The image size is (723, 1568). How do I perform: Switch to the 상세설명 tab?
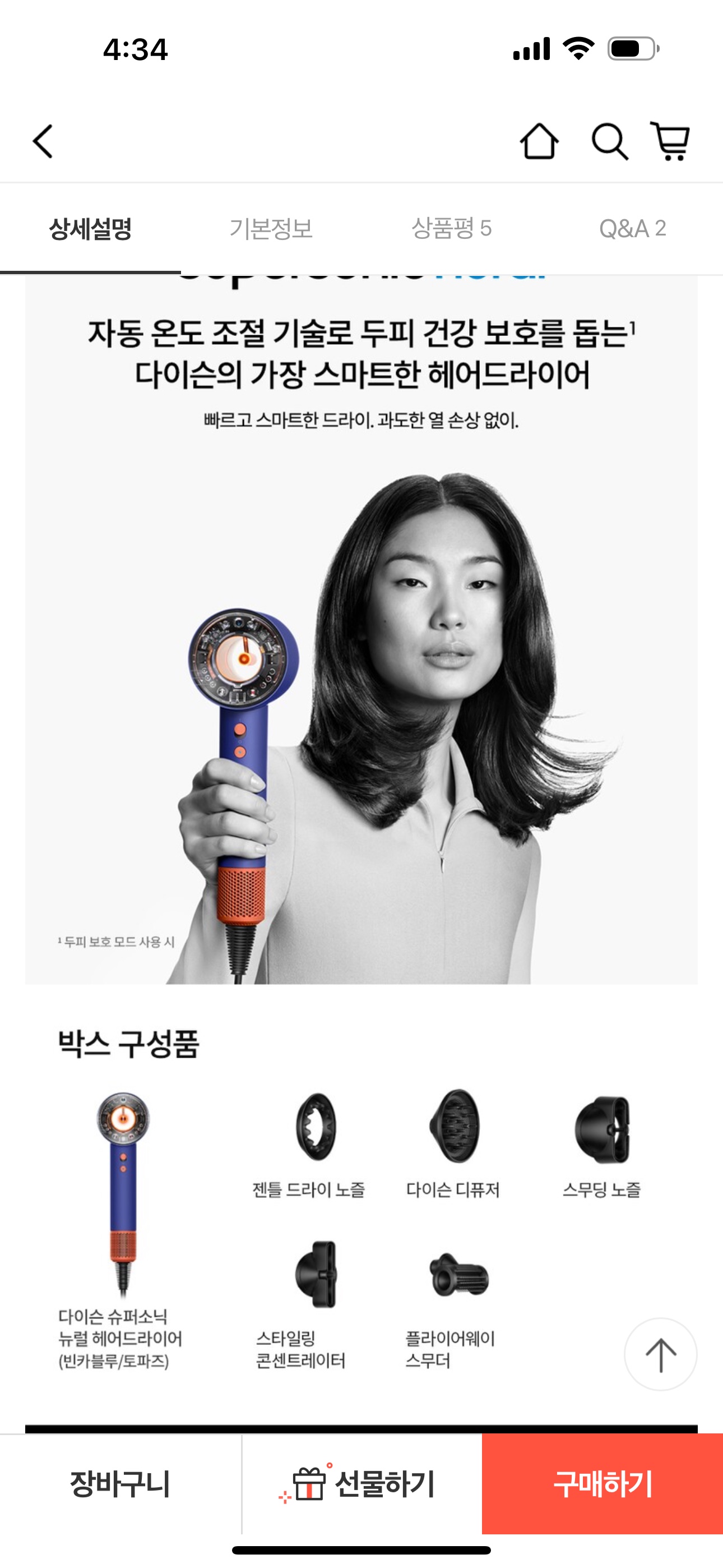[90, 229]
